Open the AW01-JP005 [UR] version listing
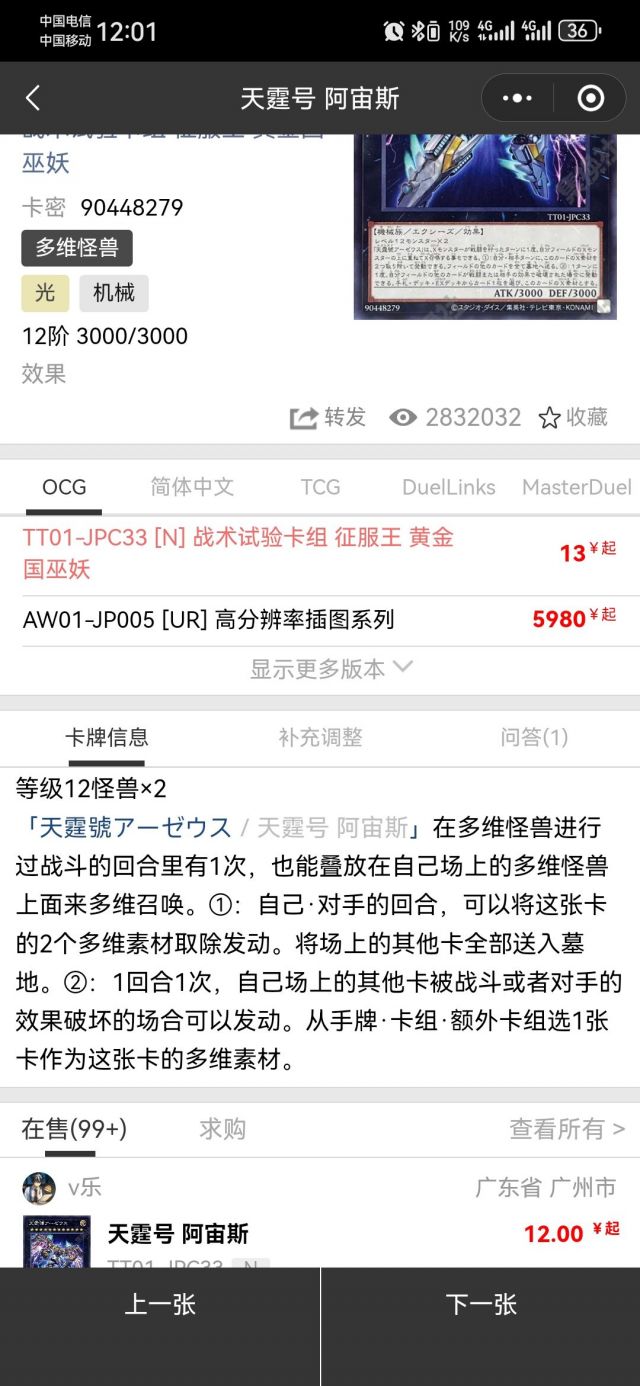640x1386 pixels. click(209, 619)
